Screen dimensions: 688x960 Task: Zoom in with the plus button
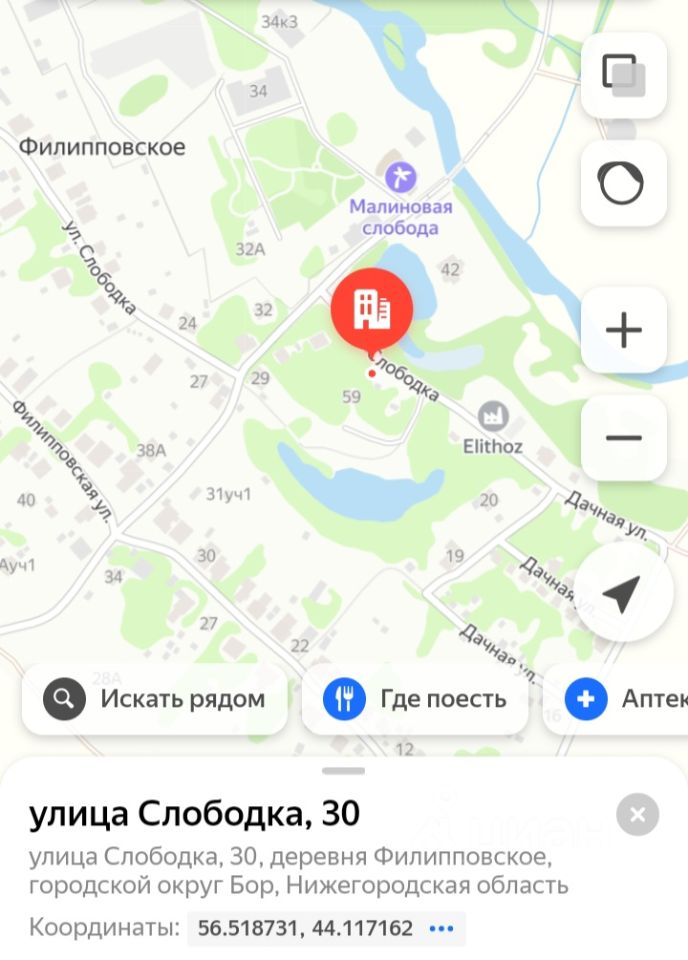[624, 330]
